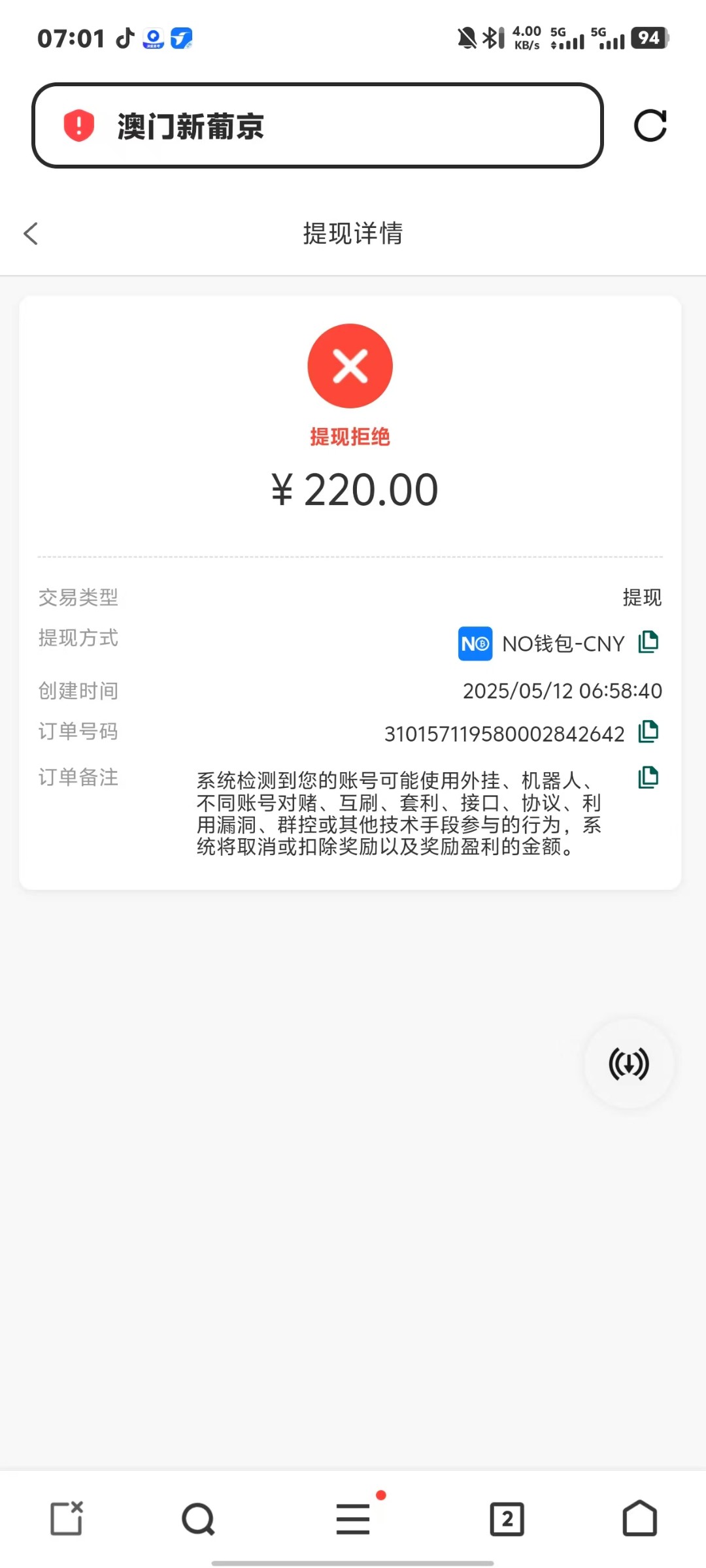Screen dimensions: 706x1568
Task: Go to the browser home page
Action: [x=639, y=1518]
